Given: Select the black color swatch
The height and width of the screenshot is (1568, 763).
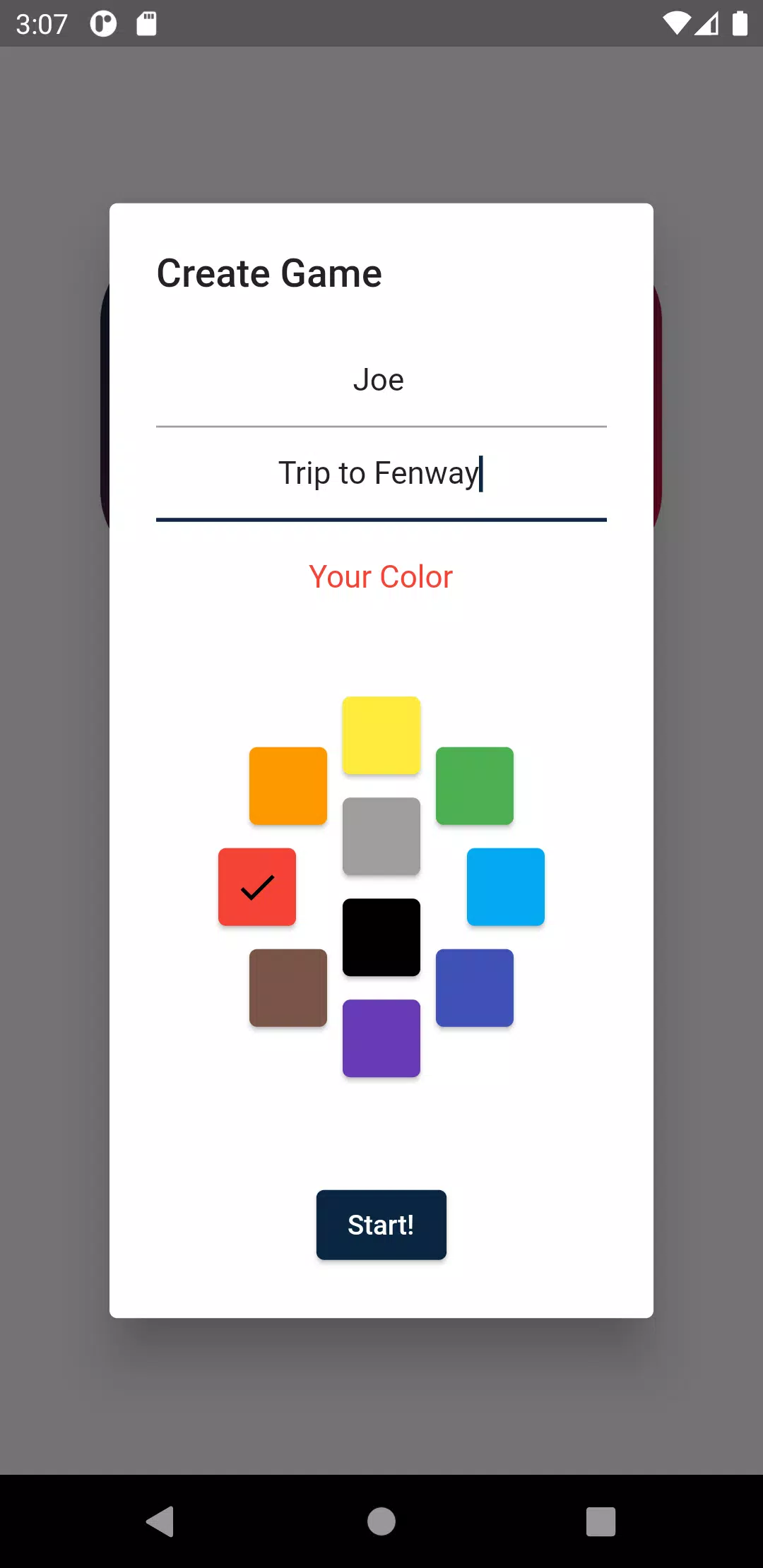Looking at the screenshot, I should tap(381, 937).
